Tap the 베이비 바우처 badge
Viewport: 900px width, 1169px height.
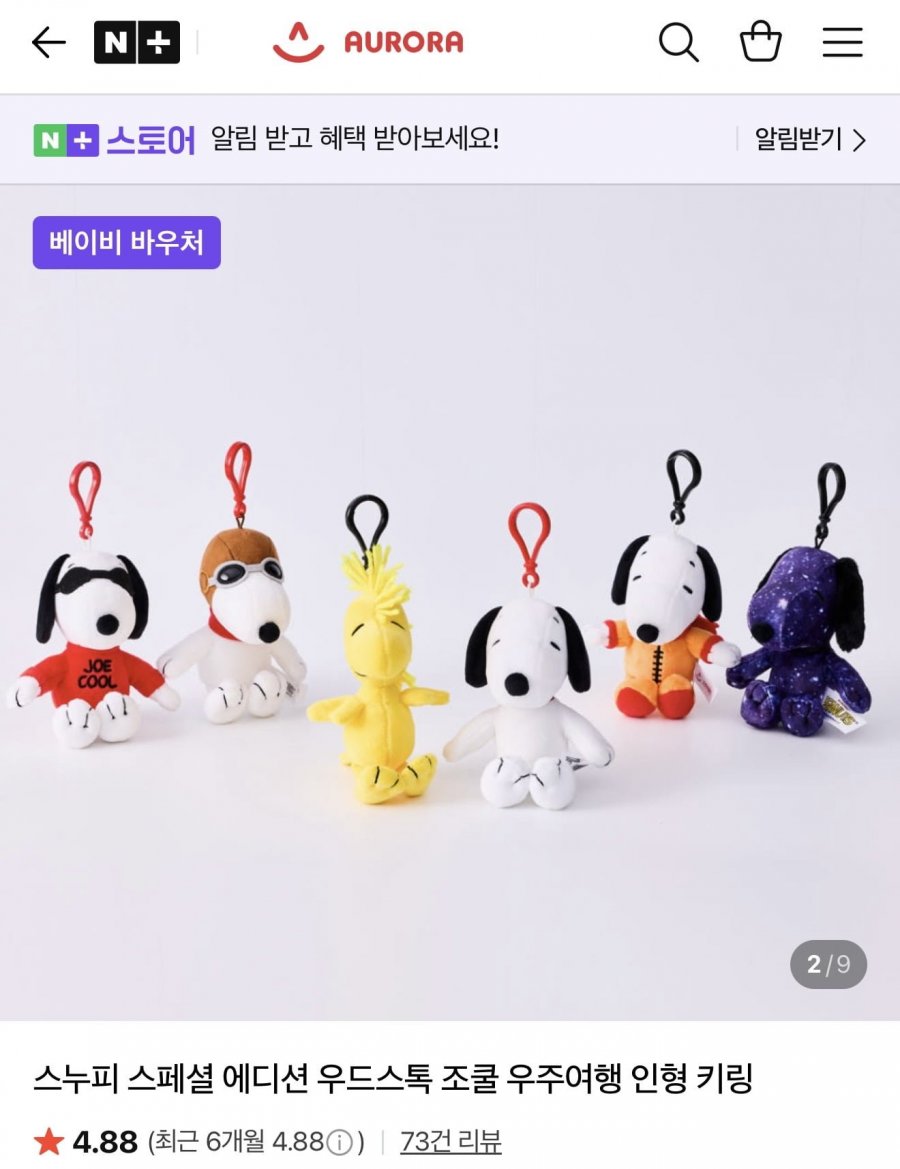[127, 243]
